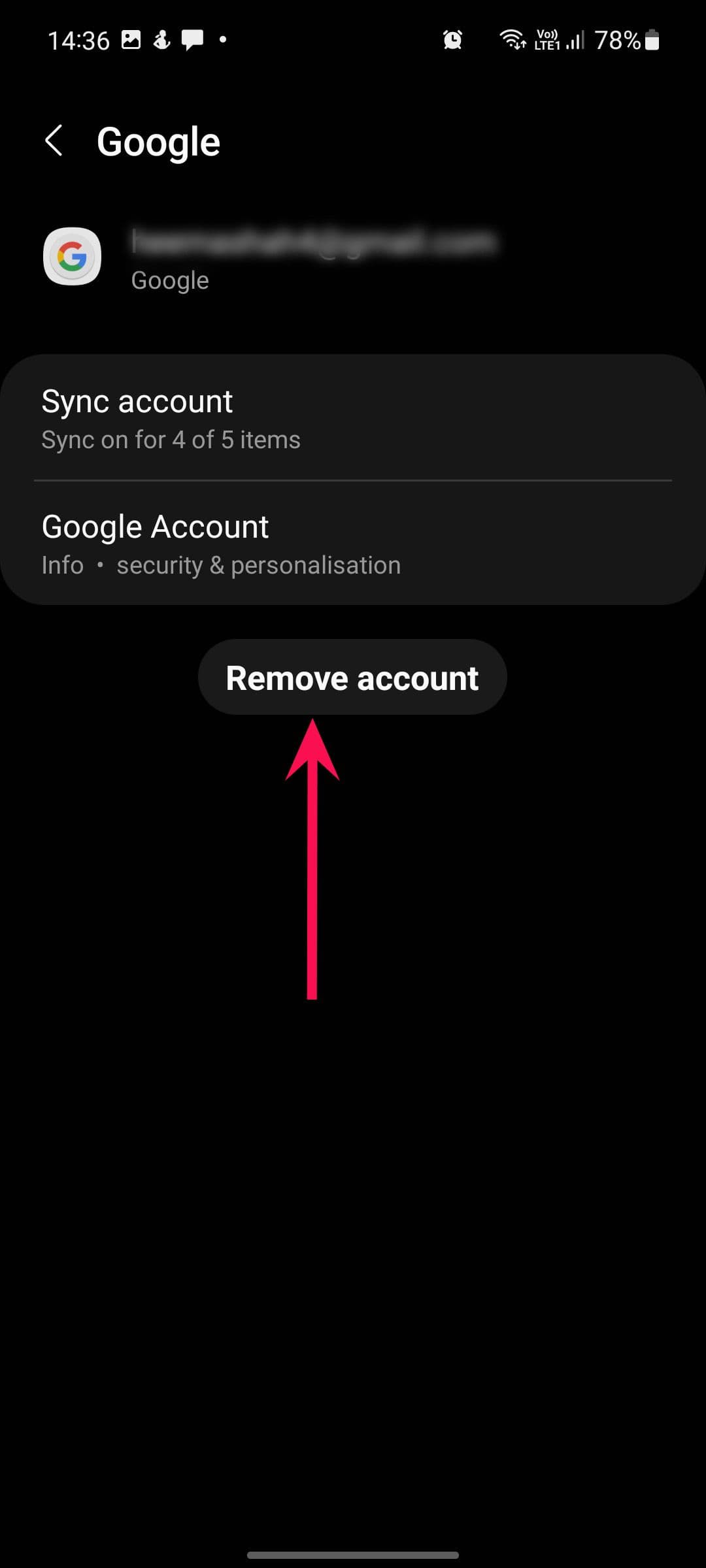Tap the Wi-Fi status bar icon

point(514,40)
